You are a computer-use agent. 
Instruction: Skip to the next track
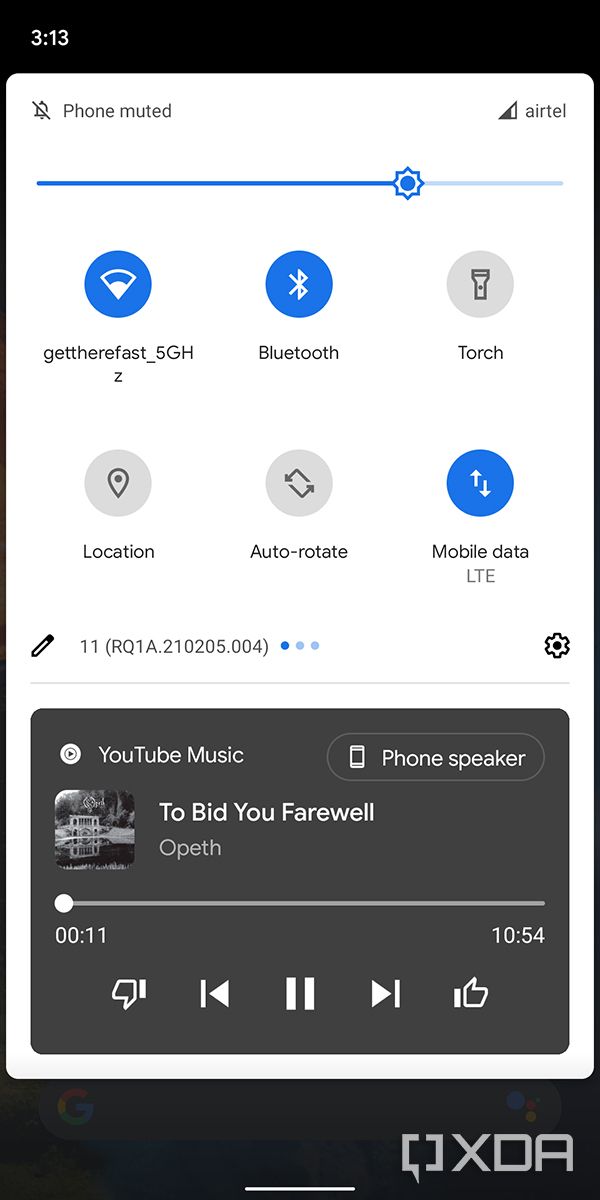pos(385,993)
